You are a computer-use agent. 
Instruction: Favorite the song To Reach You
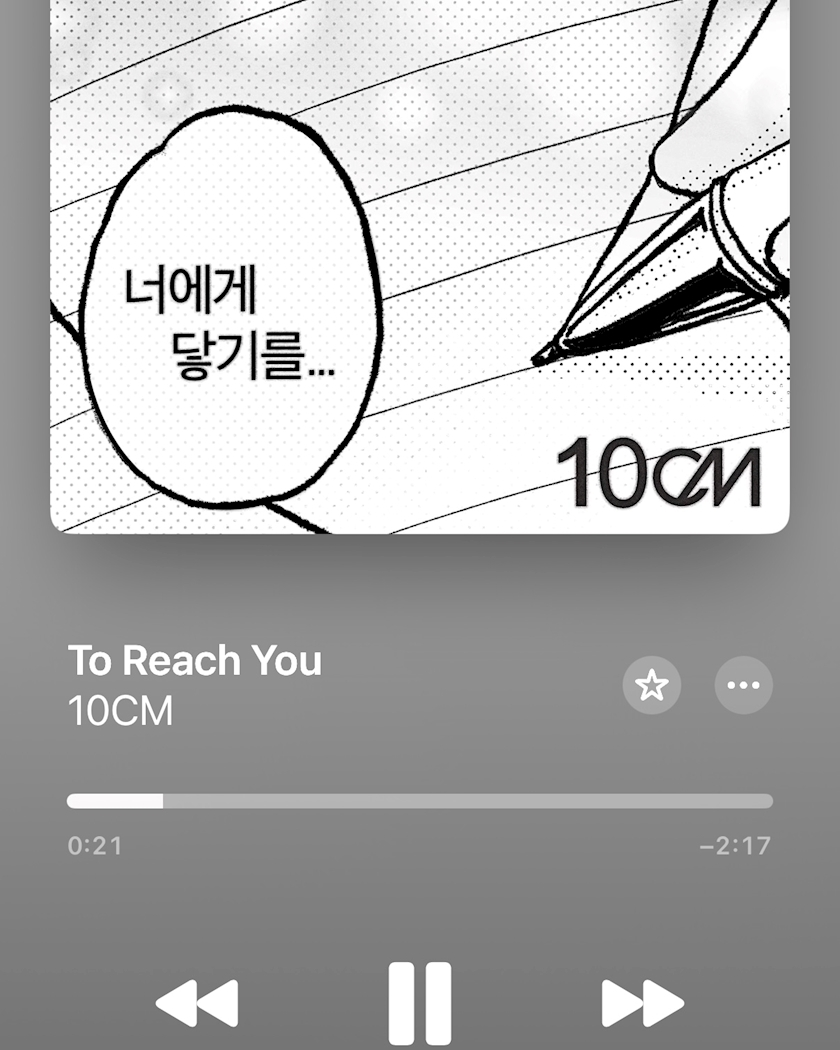click(652, 686)
